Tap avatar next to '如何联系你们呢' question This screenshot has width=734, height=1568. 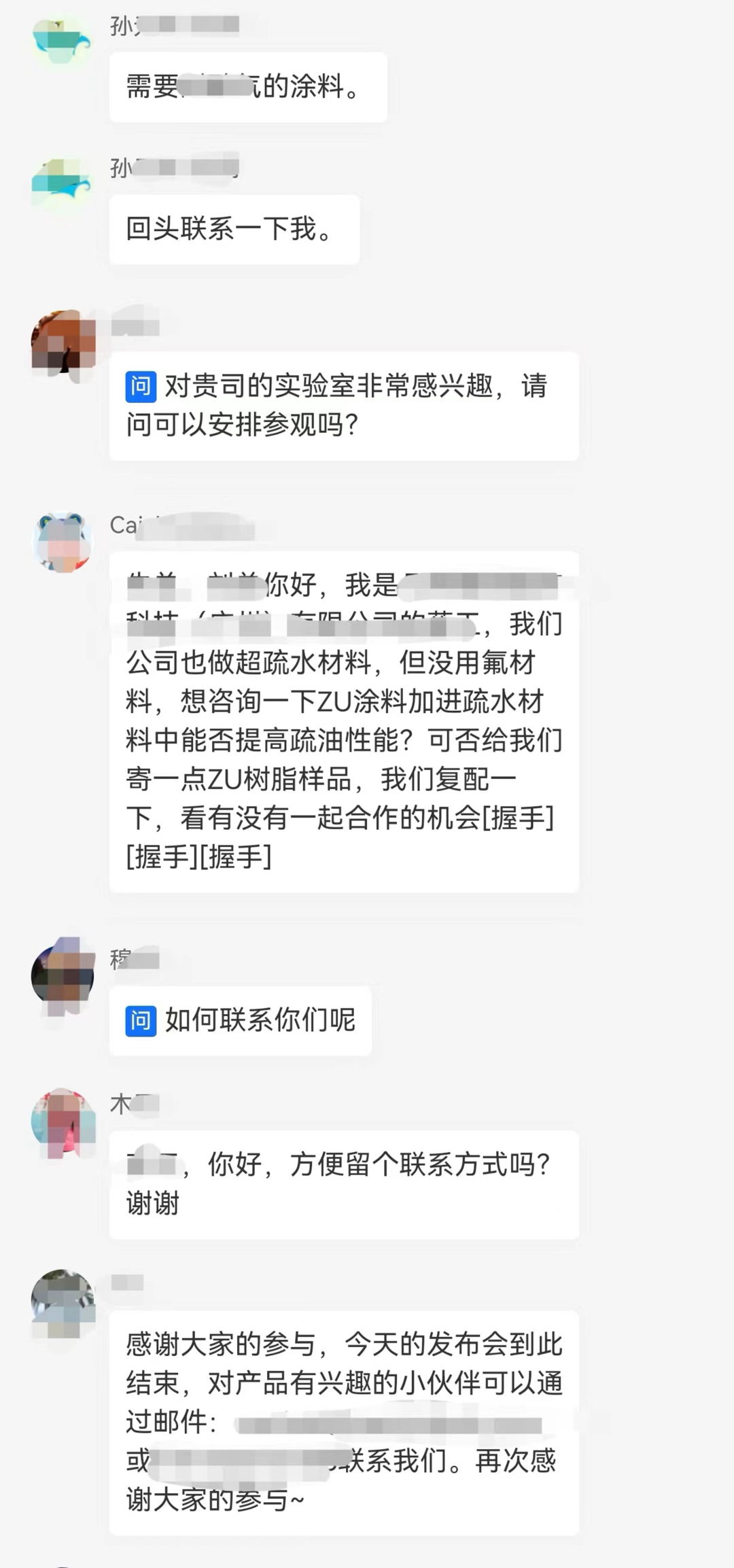[63, 975]
